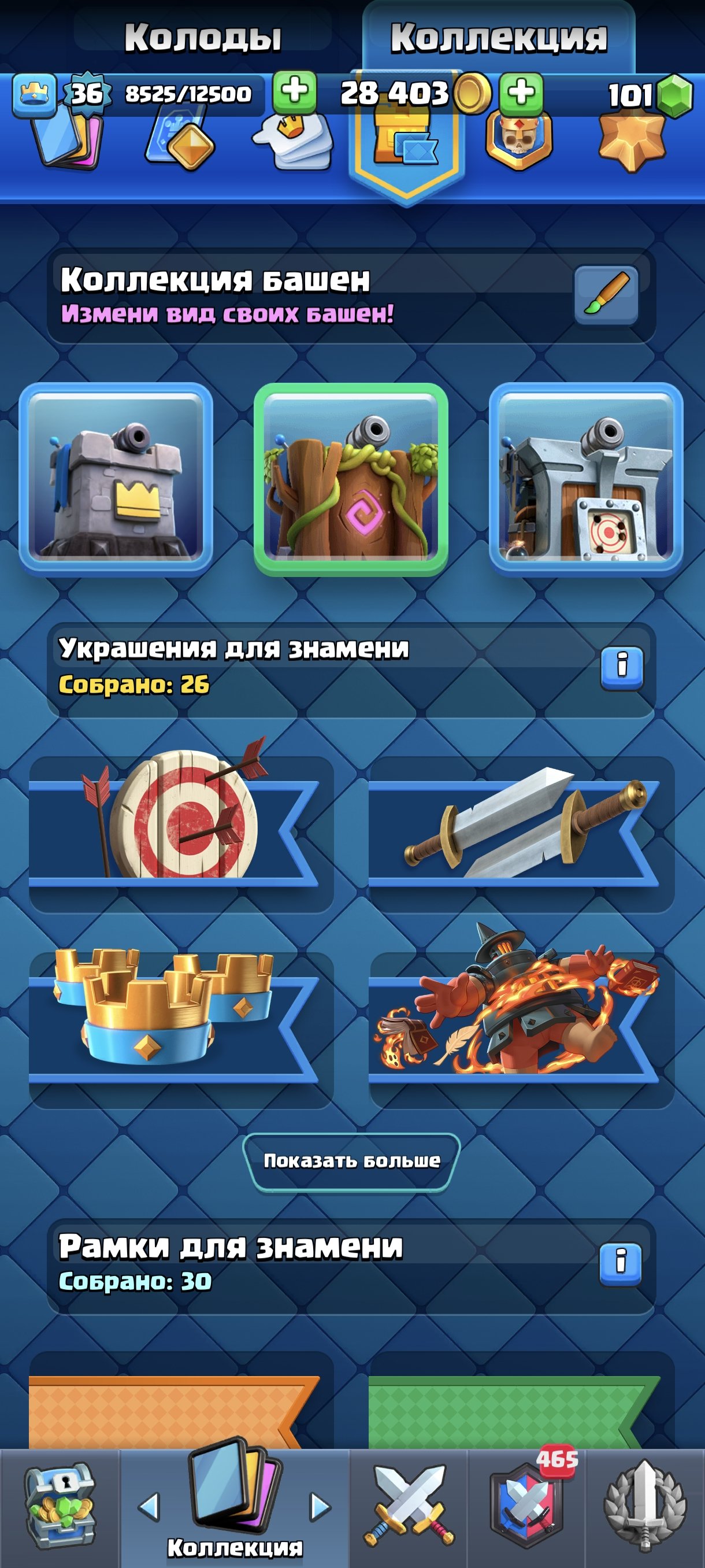Image resolution: width=705 pixels, height=1568 pixels.
Task: Tap the Показать больше button
Action: click(x=351, y=1161)
